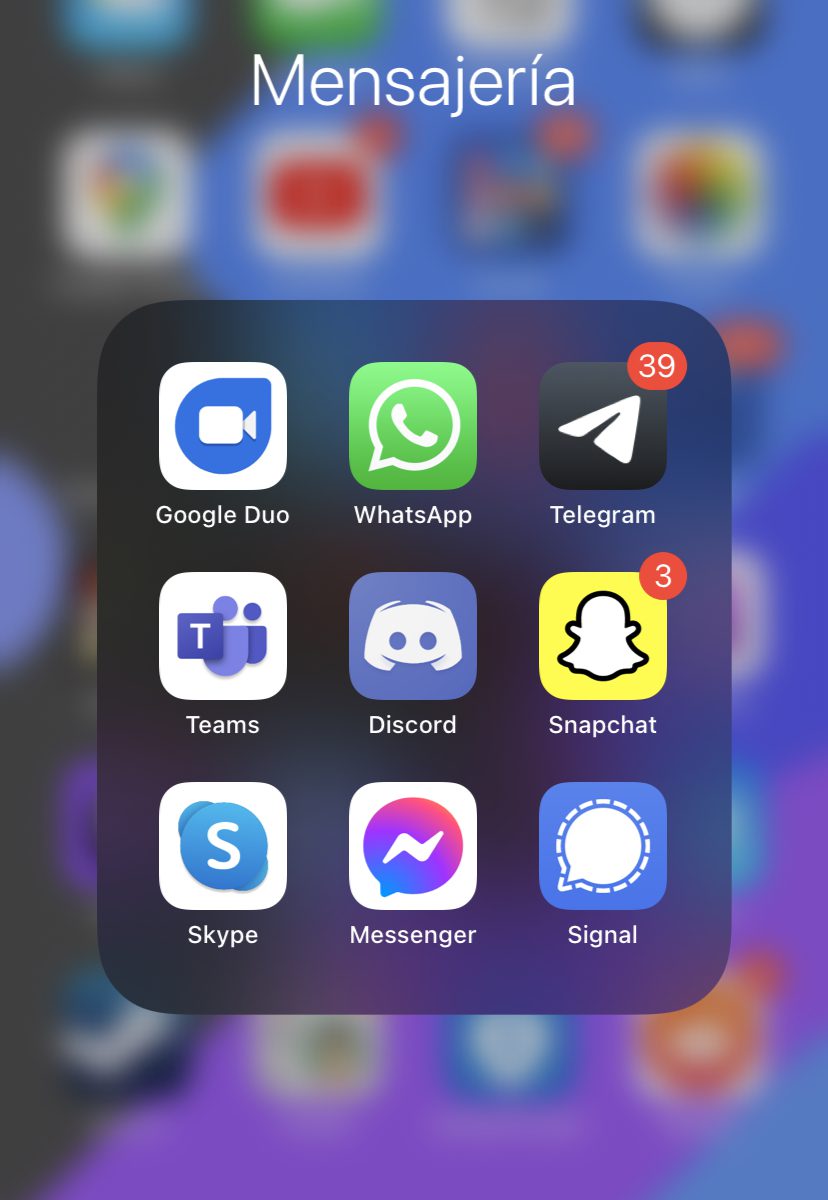This screenshot has height=1200, width=828.
Task: Tap the Messenger app icon
Action: (413, 846)
